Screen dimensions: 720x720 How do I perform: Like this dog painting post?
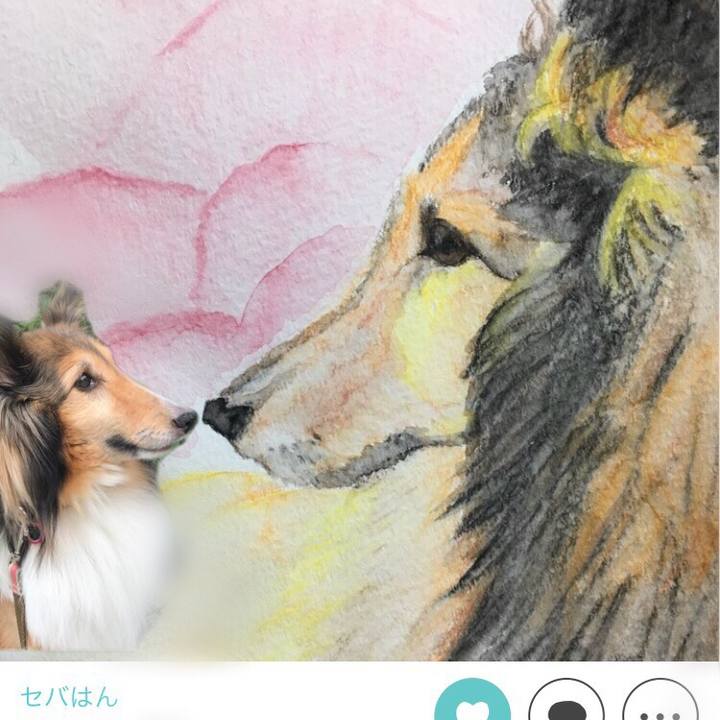472,706
